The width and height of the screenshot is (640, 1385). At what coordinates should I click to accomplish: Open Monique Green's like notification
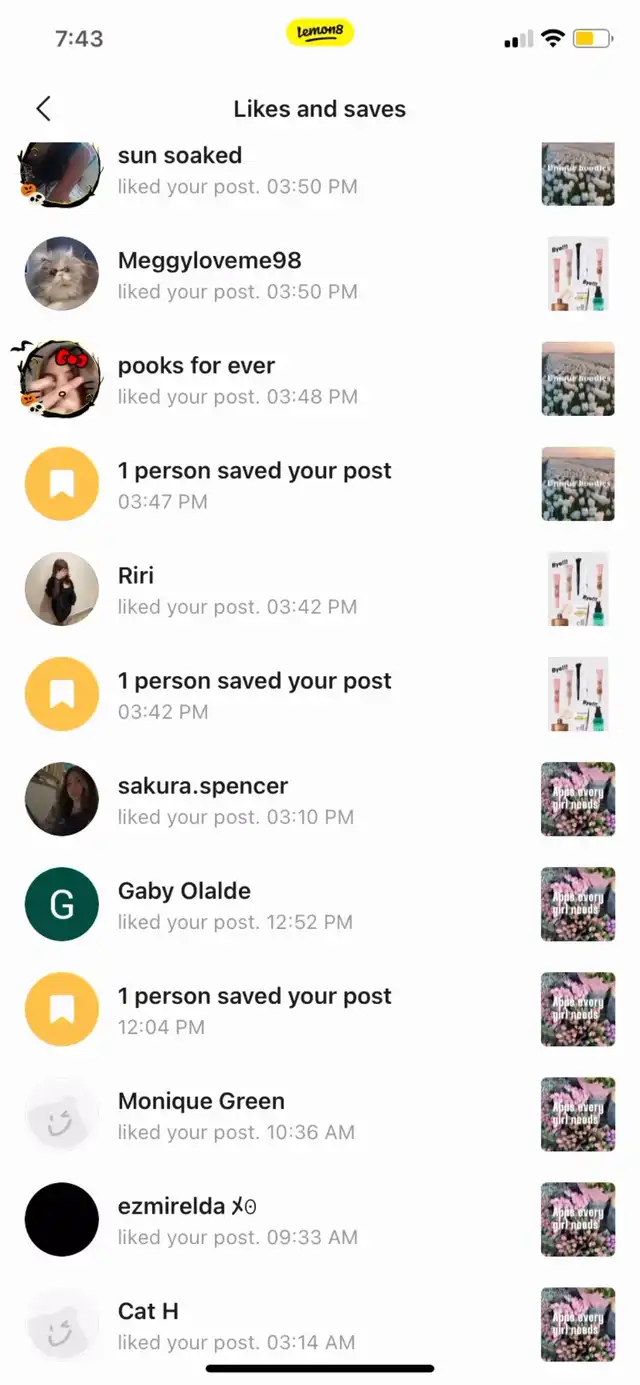coord(320,1114)
